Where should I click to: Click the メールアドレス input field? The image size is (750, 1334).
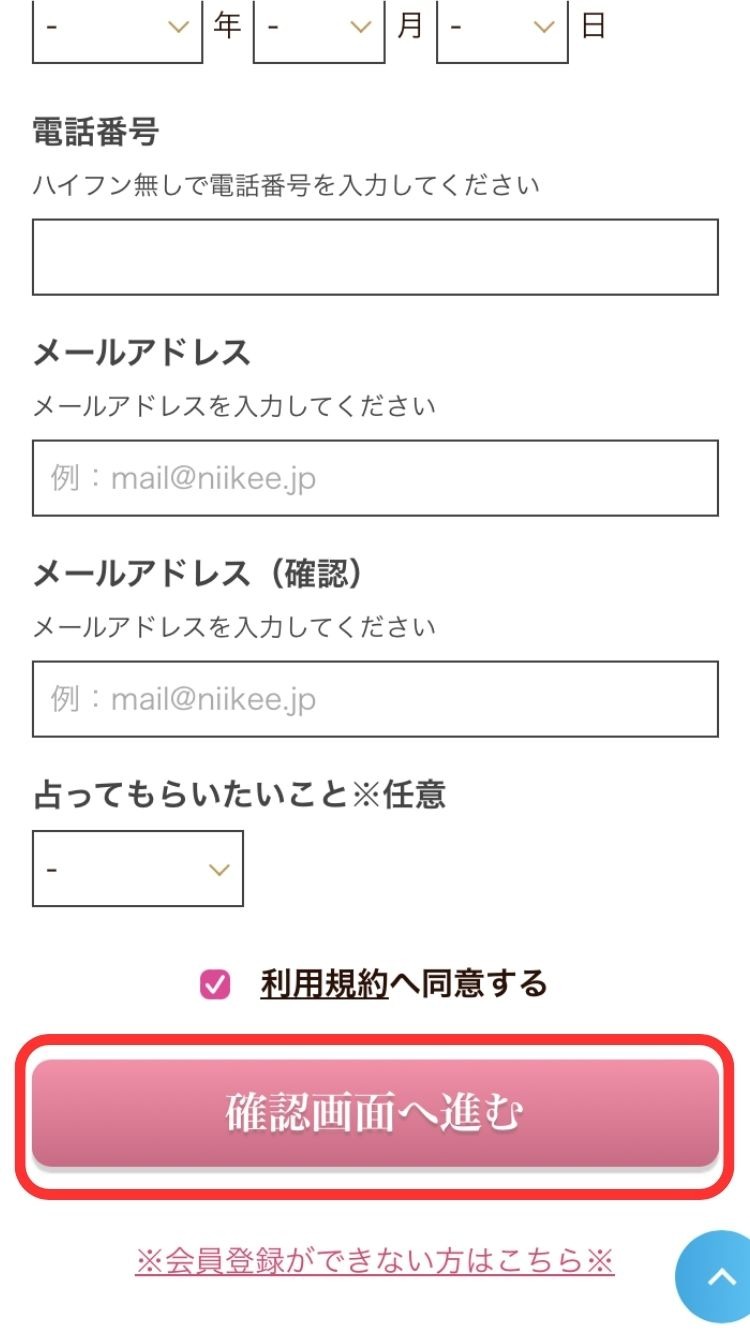pyautogui.click(x=375, y=478)
